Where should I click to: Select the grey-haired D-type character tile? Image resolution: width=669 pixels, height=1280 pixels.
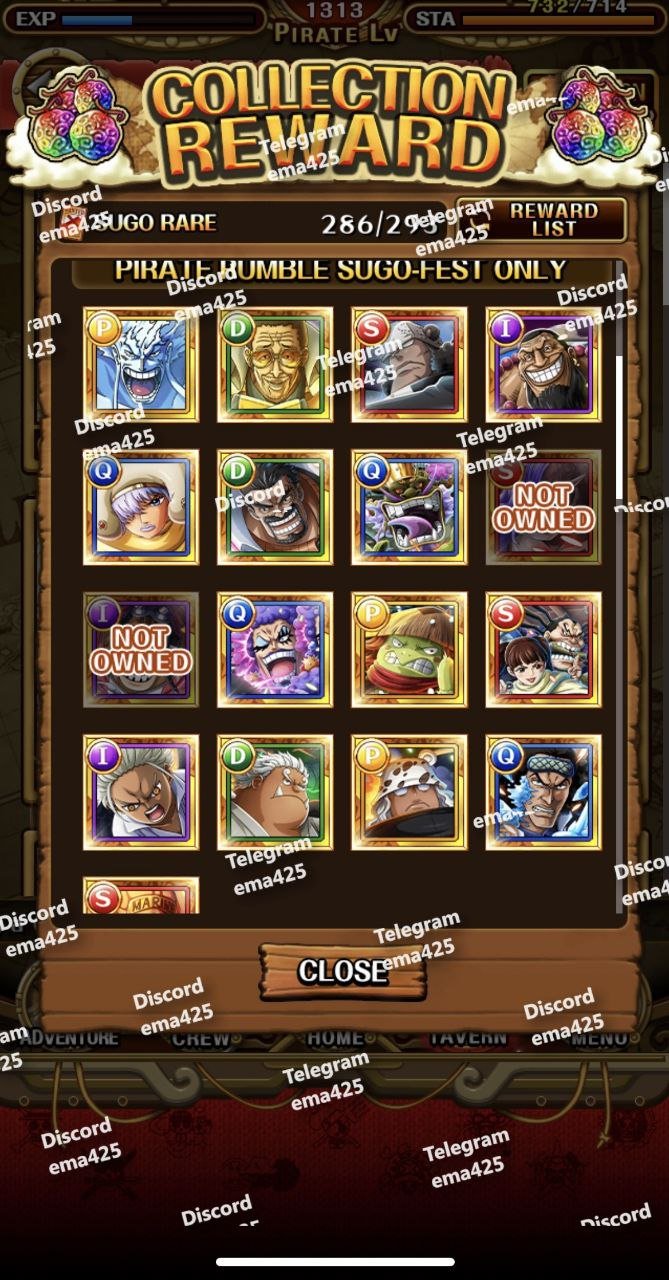point(275,793)
